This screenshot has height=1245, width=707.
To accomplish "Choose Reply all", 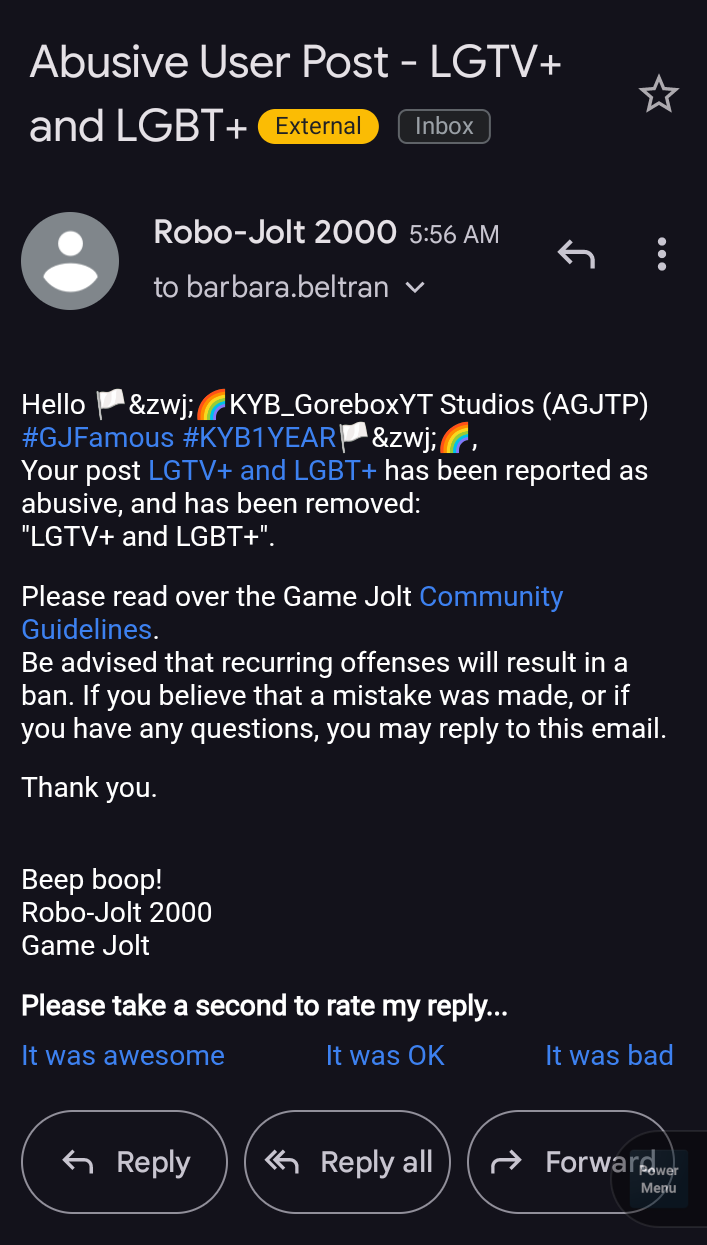I will point(347,1162).
